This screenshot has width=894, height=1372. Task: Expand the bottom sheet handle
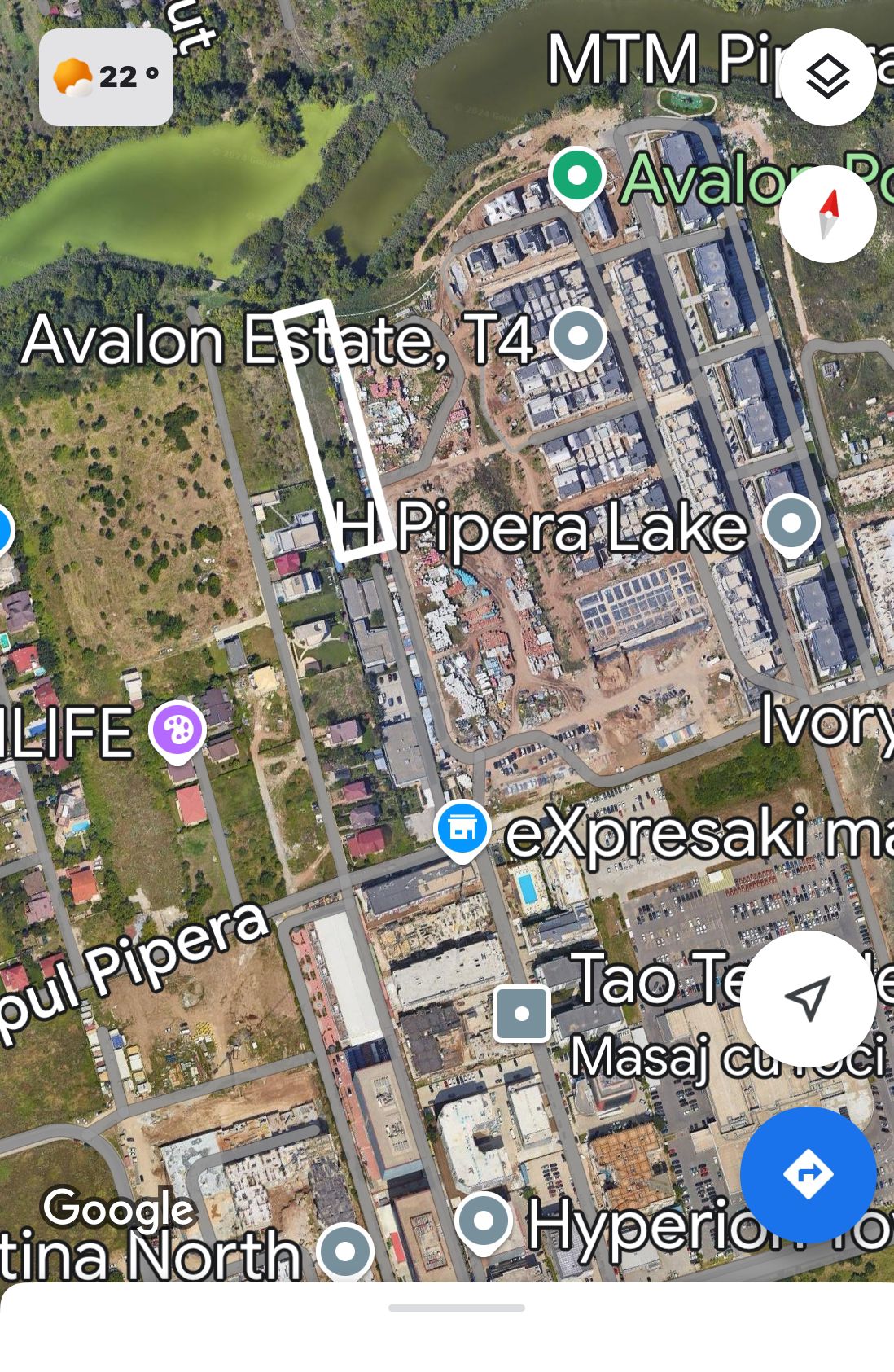[x=456, y=1308]
